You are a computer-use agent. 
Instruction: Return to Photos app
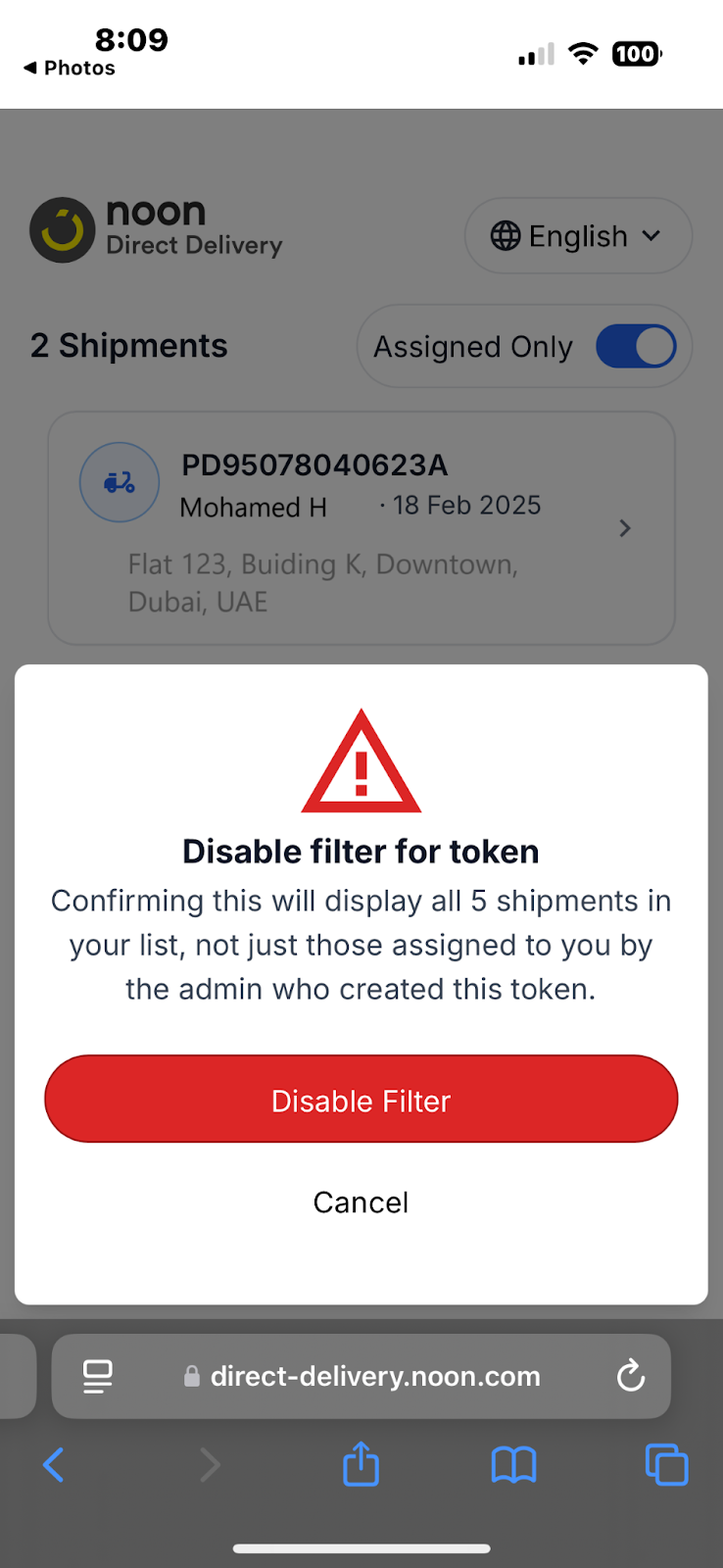click(x=69, y=68)
